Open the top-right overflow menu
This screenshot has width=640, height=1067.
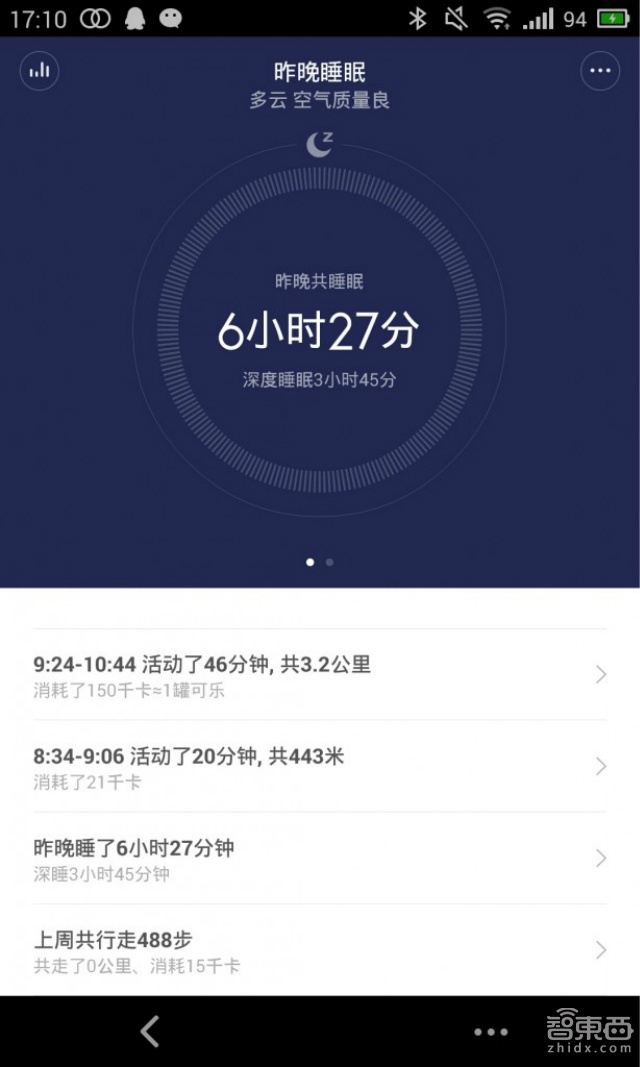[x=600, y=71]
